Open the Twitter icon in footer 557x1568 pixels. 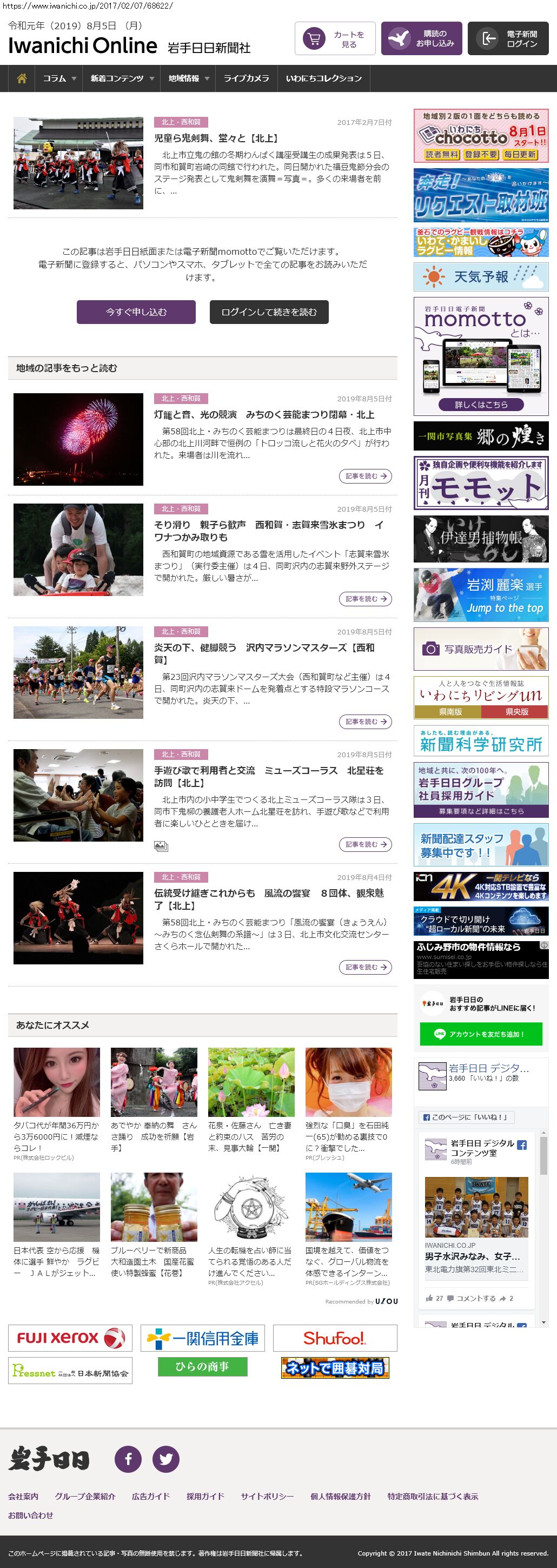click(165, 1459)
